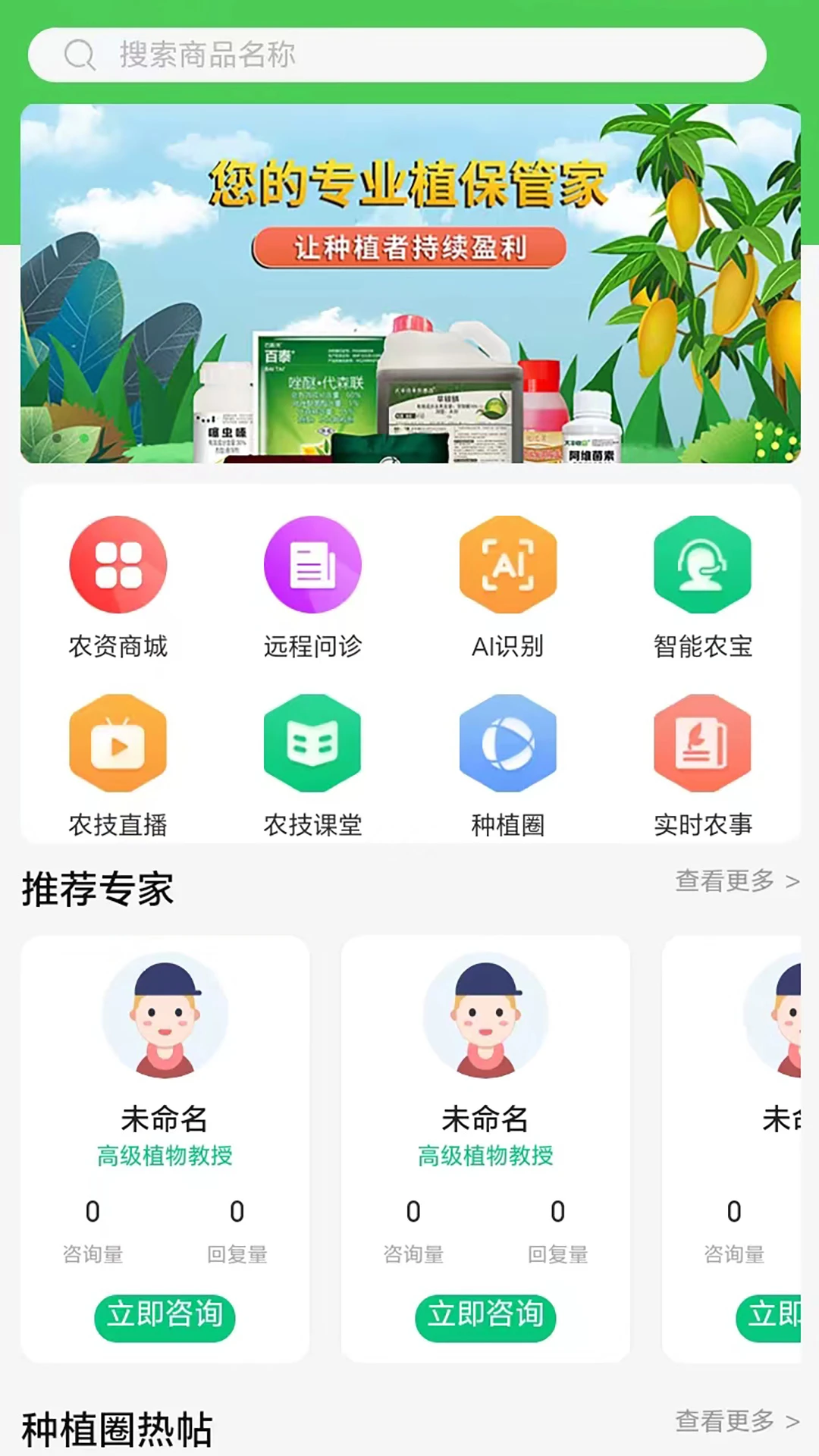Tap the first expert's avatar picture
The image size is (819, 1456).
[x=165, y=1018]
